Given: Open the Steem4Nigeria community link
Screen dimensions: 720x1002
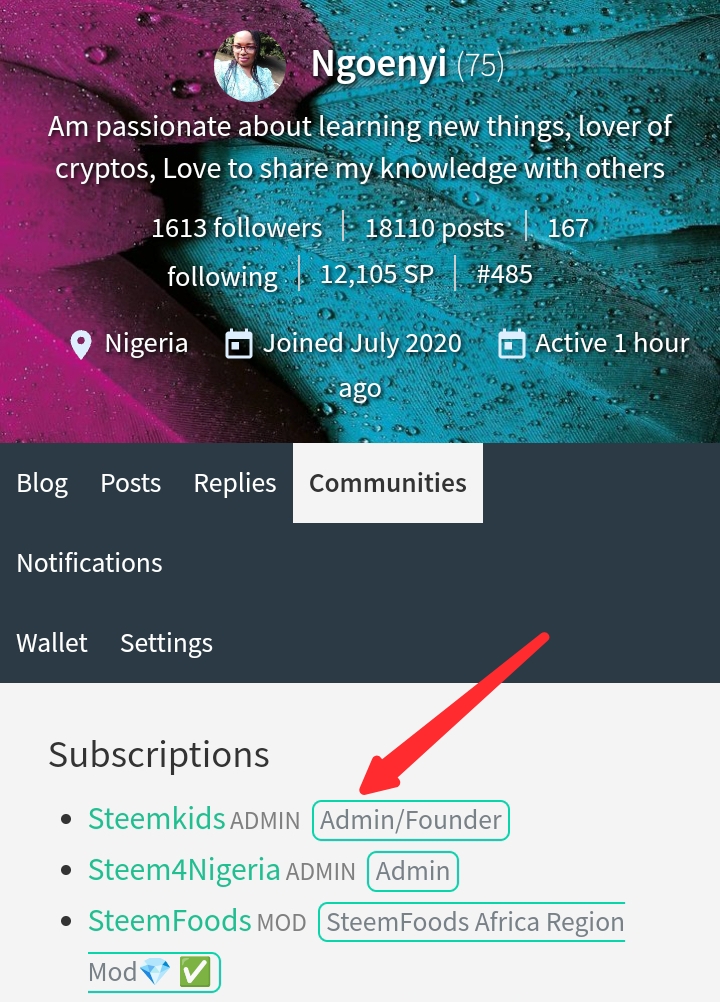Looking at the screenshot, I should click(x=184, y=870).
